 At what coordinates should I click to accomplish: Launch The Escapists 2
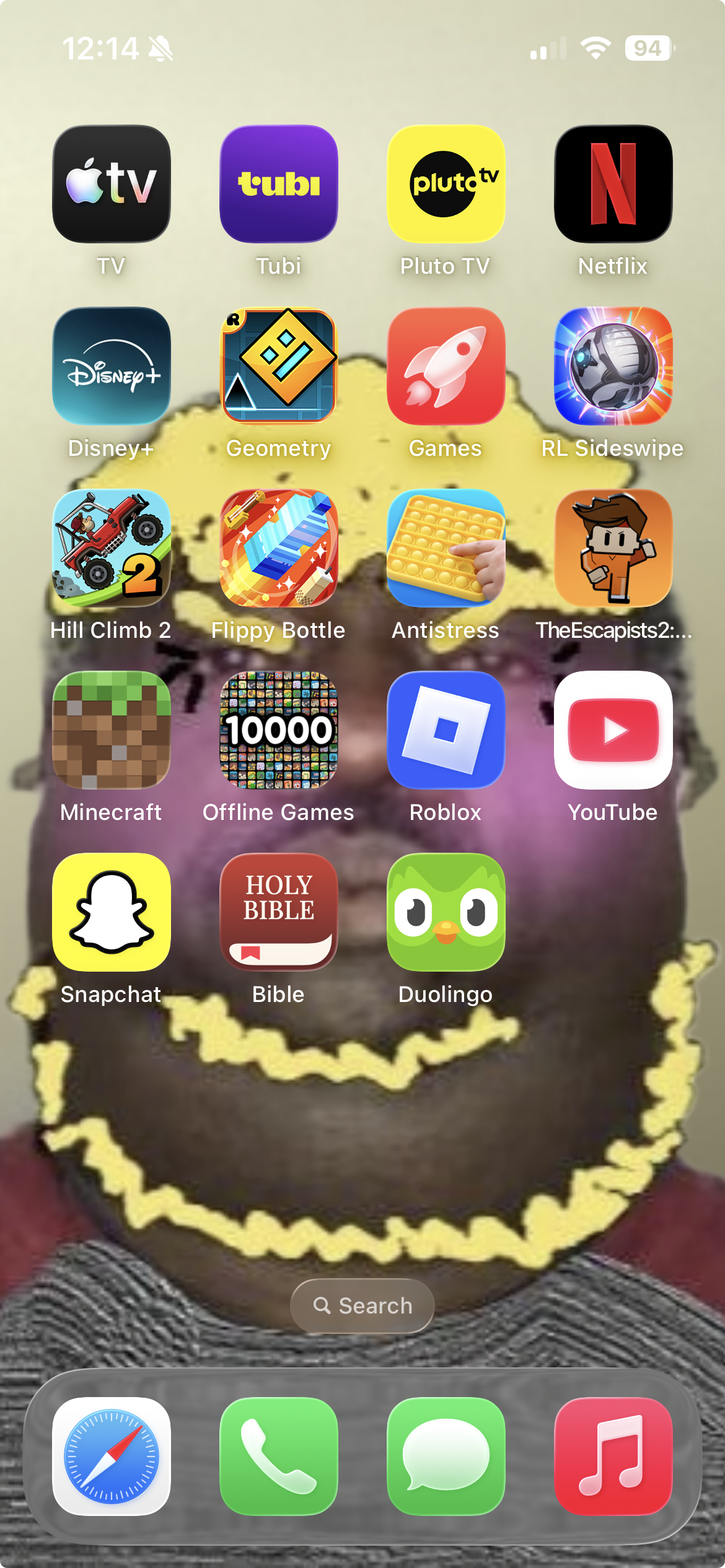[x=613, y=548]
